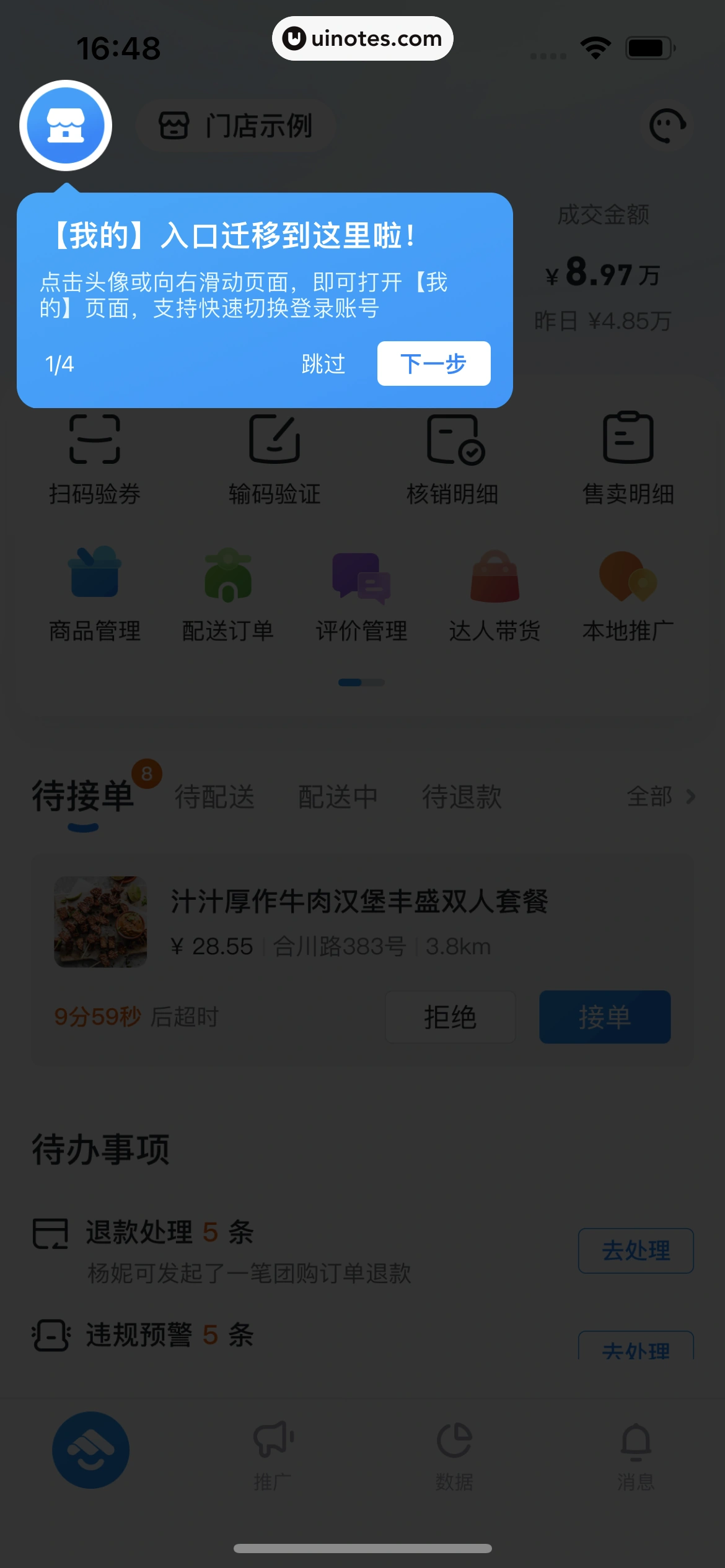The image size is (725, 1568).
Task: Click 下一步 in the tutorial popup
Action: coord(433,364)
